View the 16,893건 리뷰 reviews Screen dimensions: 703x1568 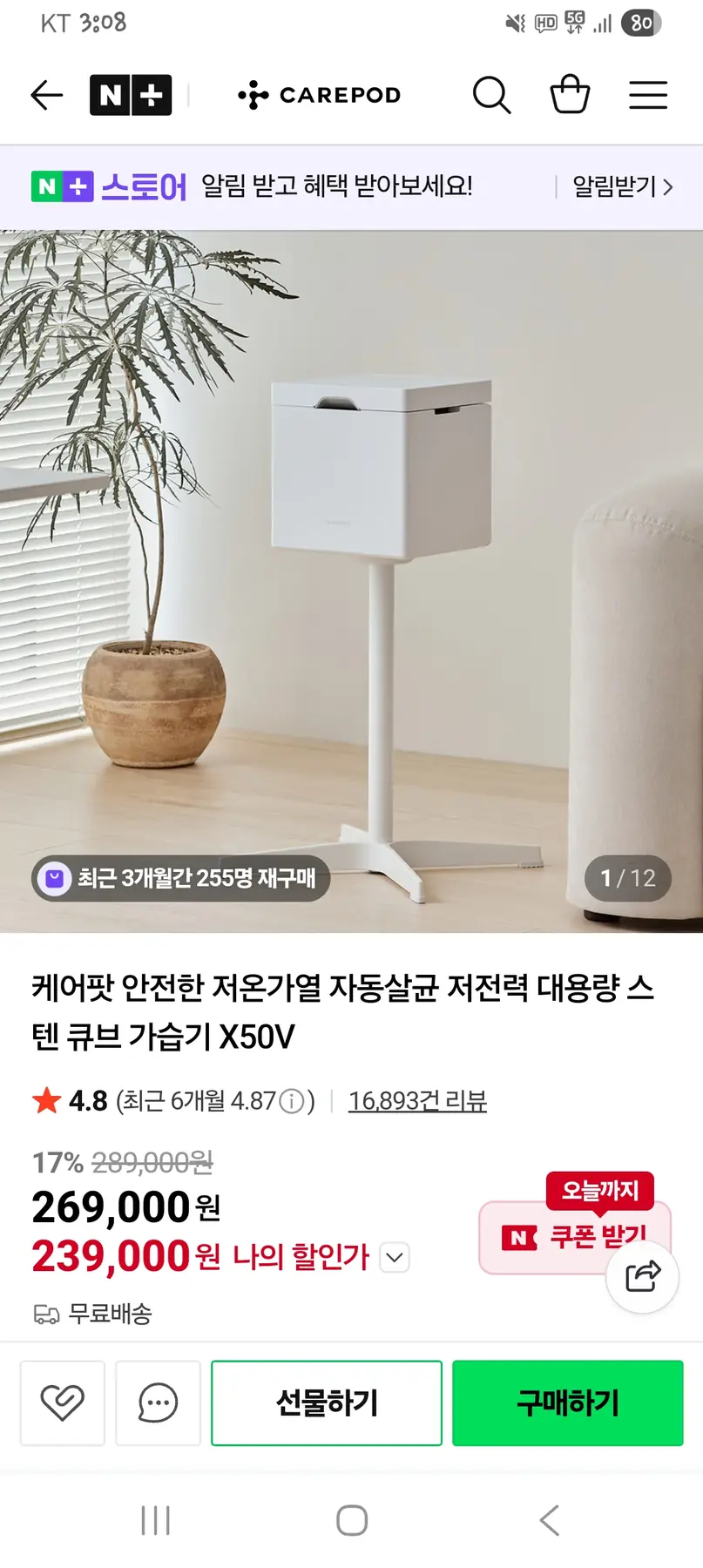[x=417, y=1101]
